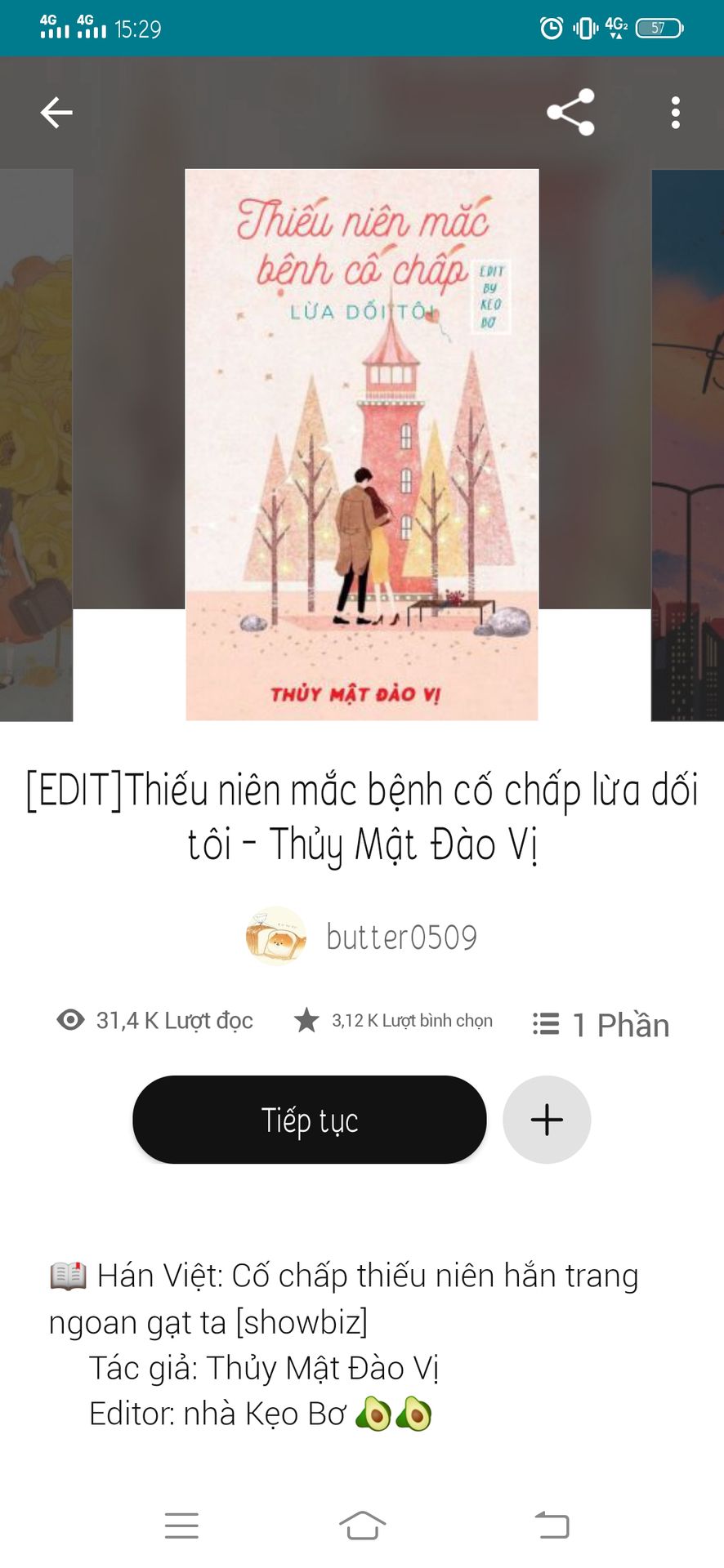724x1568 pixels.
Task: Tap the Tiếp tục button
Action: pos(310,1120)
